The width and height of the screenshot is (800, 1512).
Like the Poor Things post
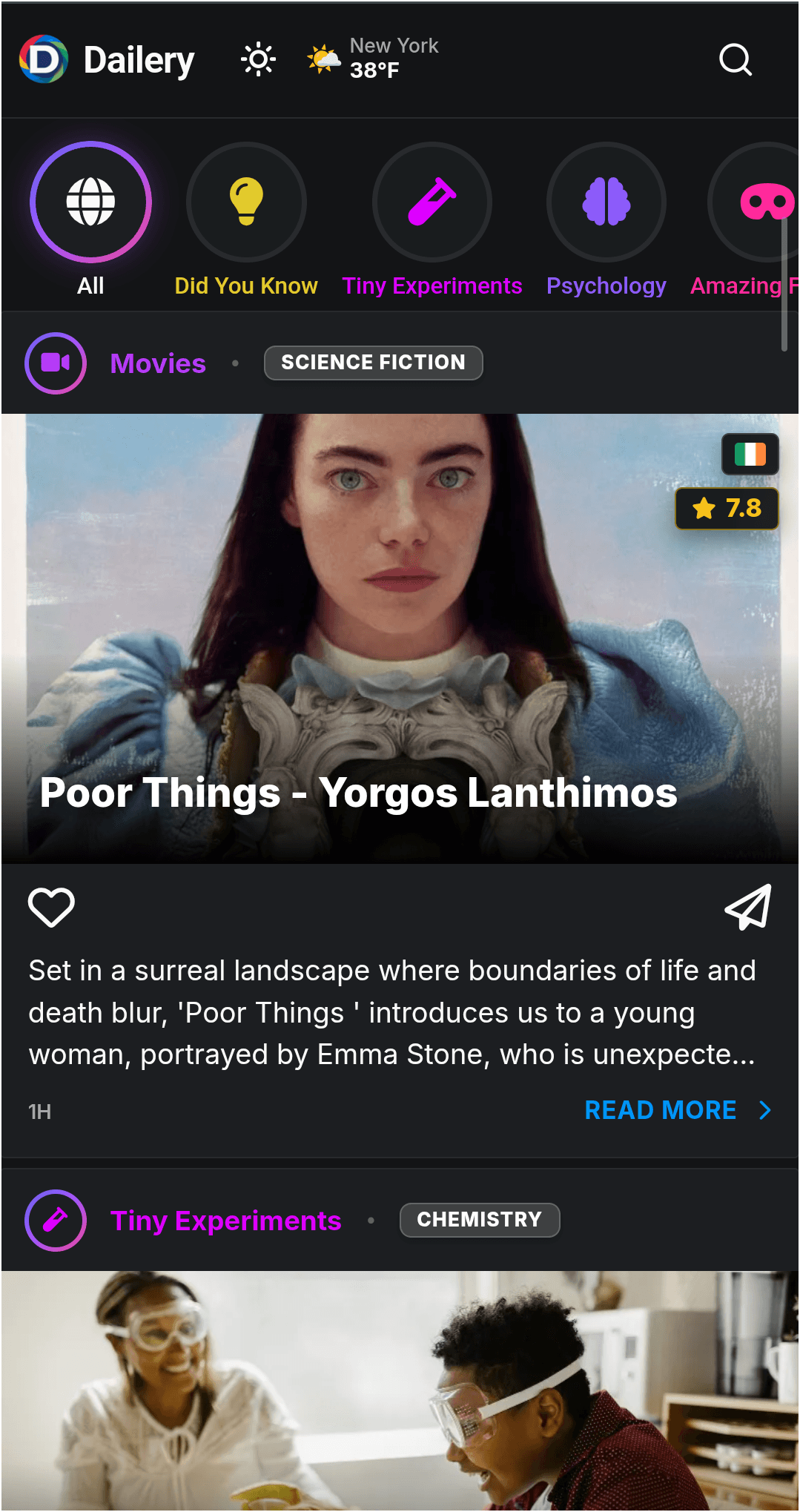[x=51, y=906]
